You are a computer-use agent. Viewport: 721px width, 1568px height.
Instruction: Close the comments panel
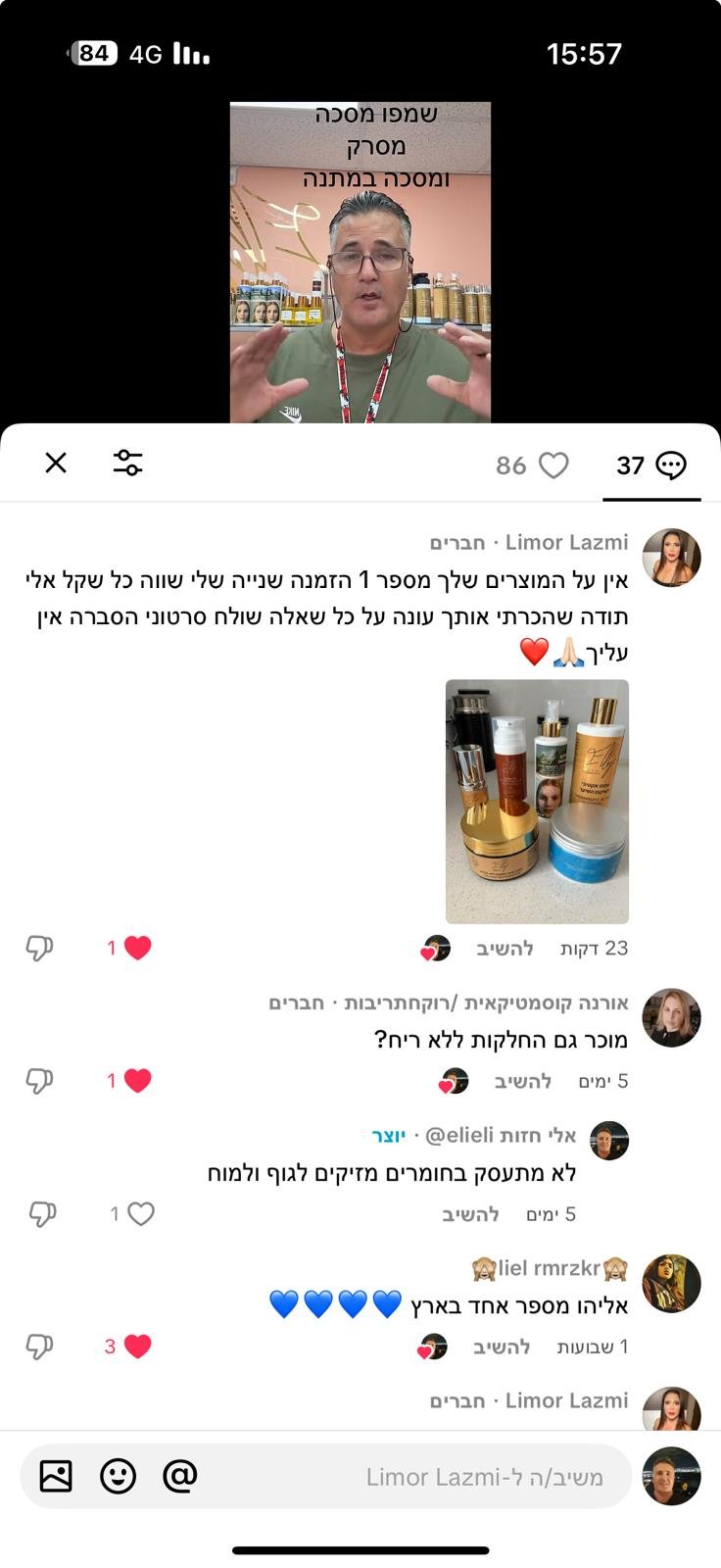pyautogui.click(x=56, y=463)
